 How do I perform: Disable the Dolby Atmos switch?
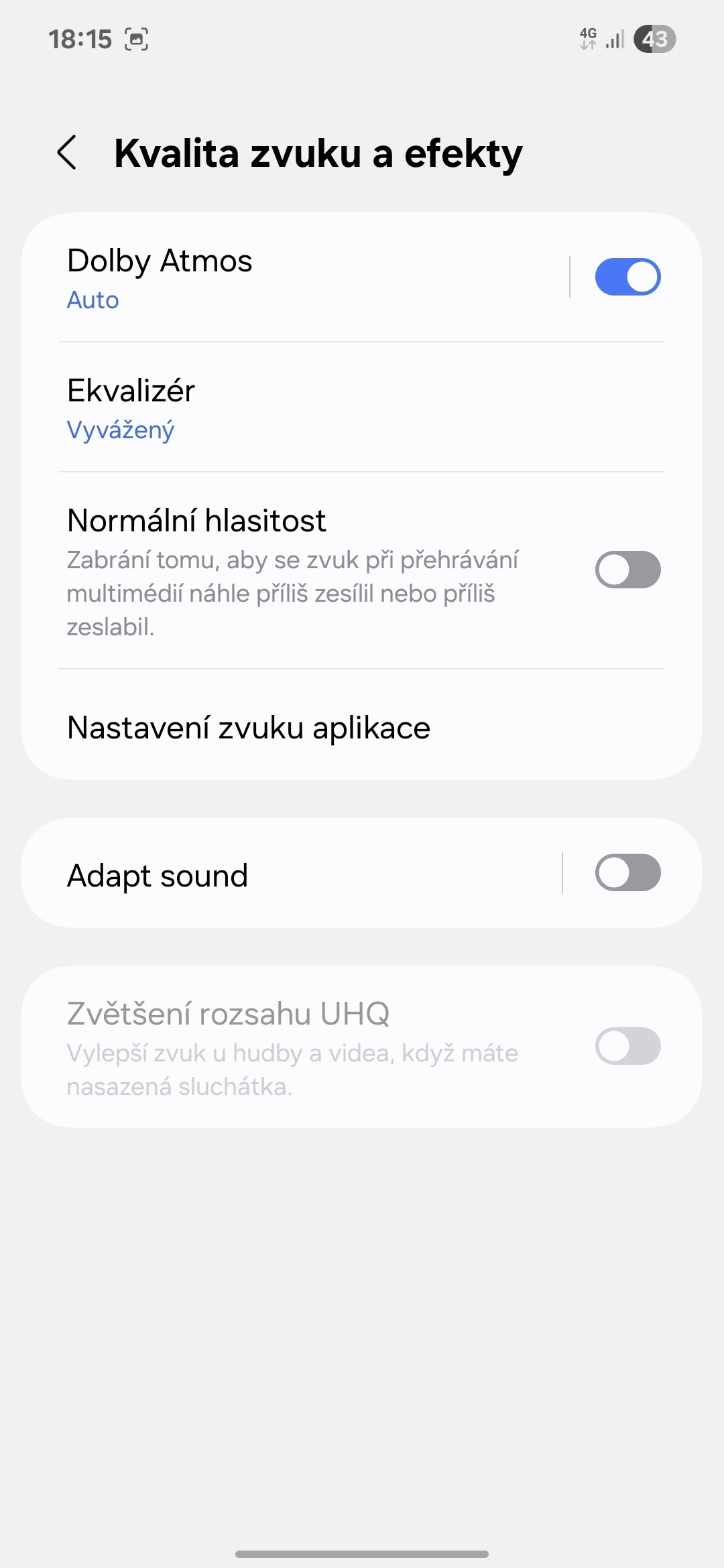[627, 276]
